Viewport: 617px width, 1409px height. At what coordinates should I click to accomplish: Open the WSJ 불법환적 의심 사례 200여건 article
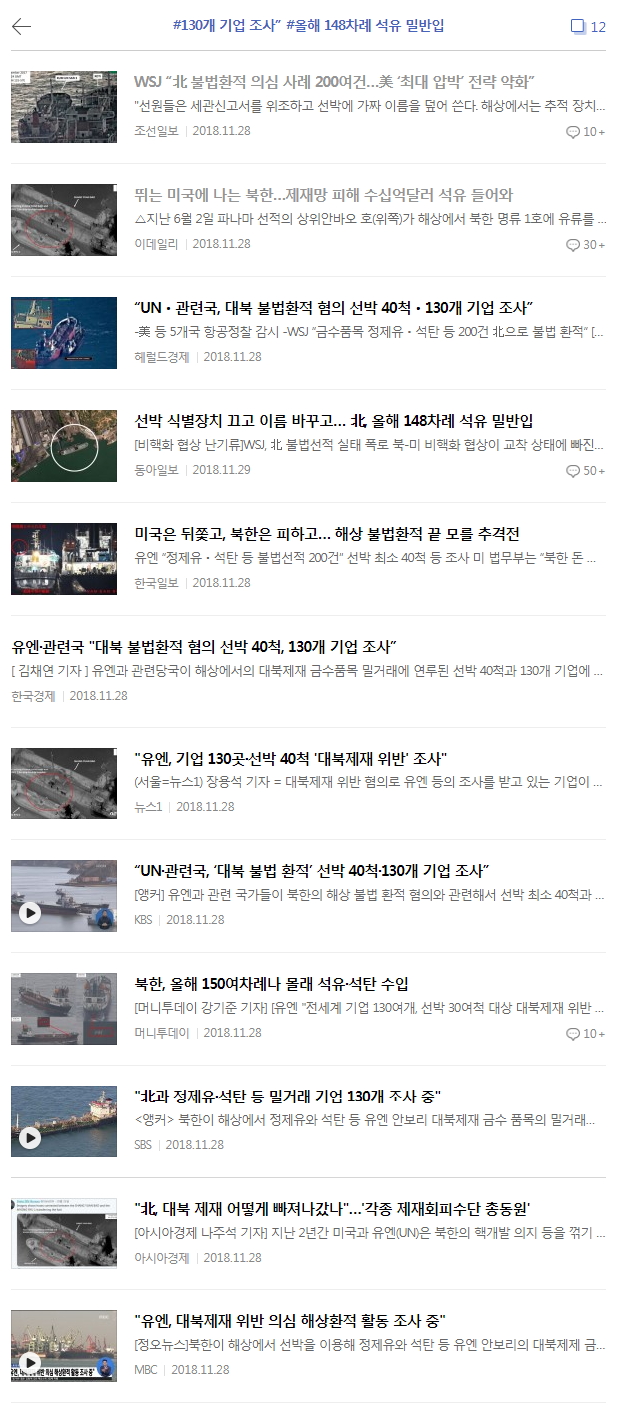(x=334, y=82)
